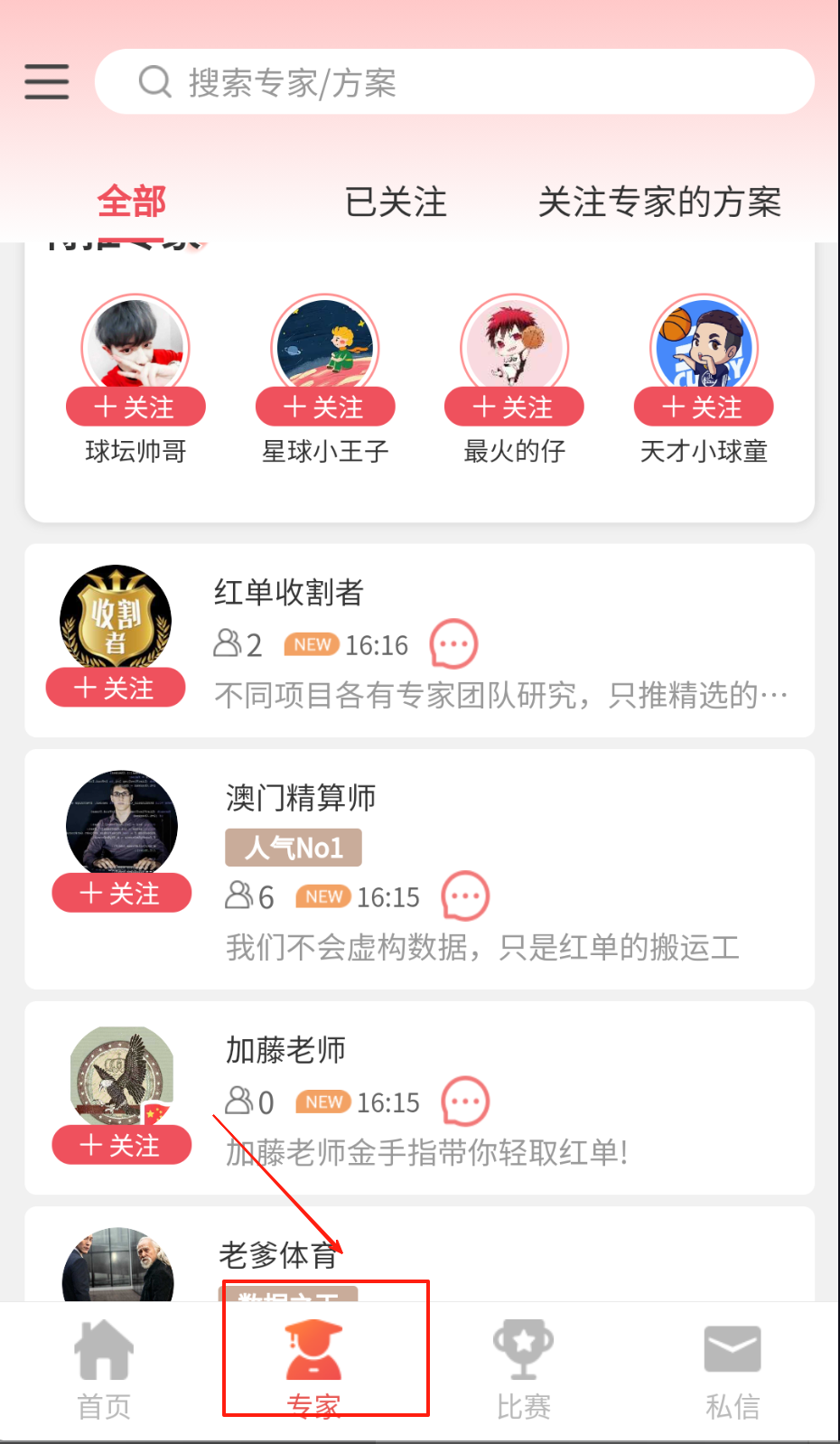The width and height of the screenshot is (840, 1444).
Task: Open the hamburger drawer menu
Action: coord(47,81)
